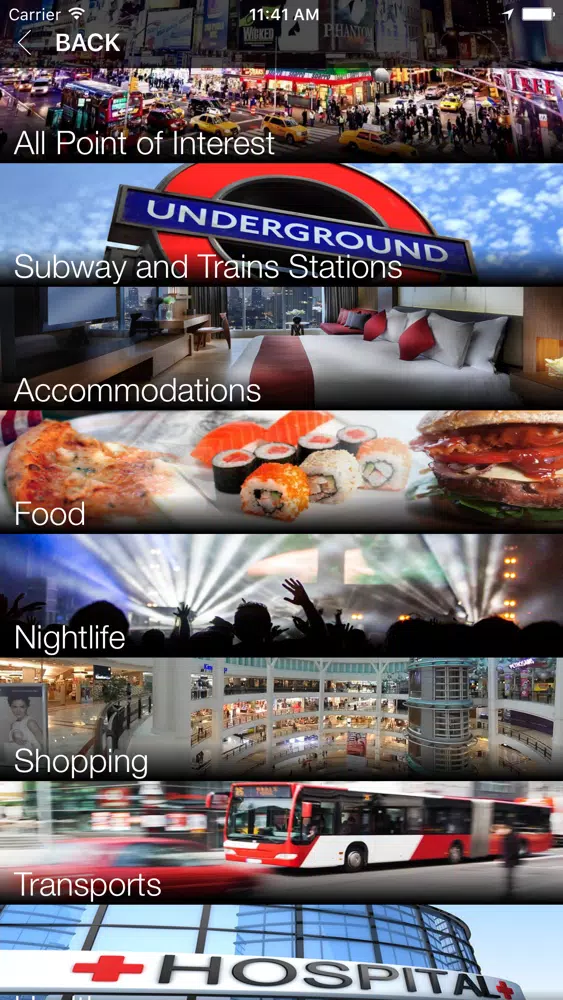View Nightlife places

coord(281,595)
